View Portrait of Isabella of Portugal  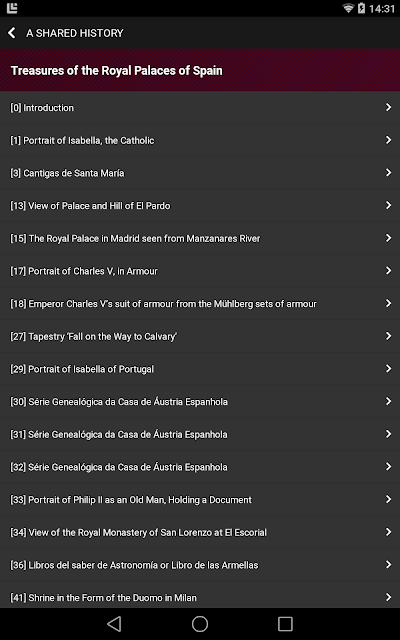200,369
